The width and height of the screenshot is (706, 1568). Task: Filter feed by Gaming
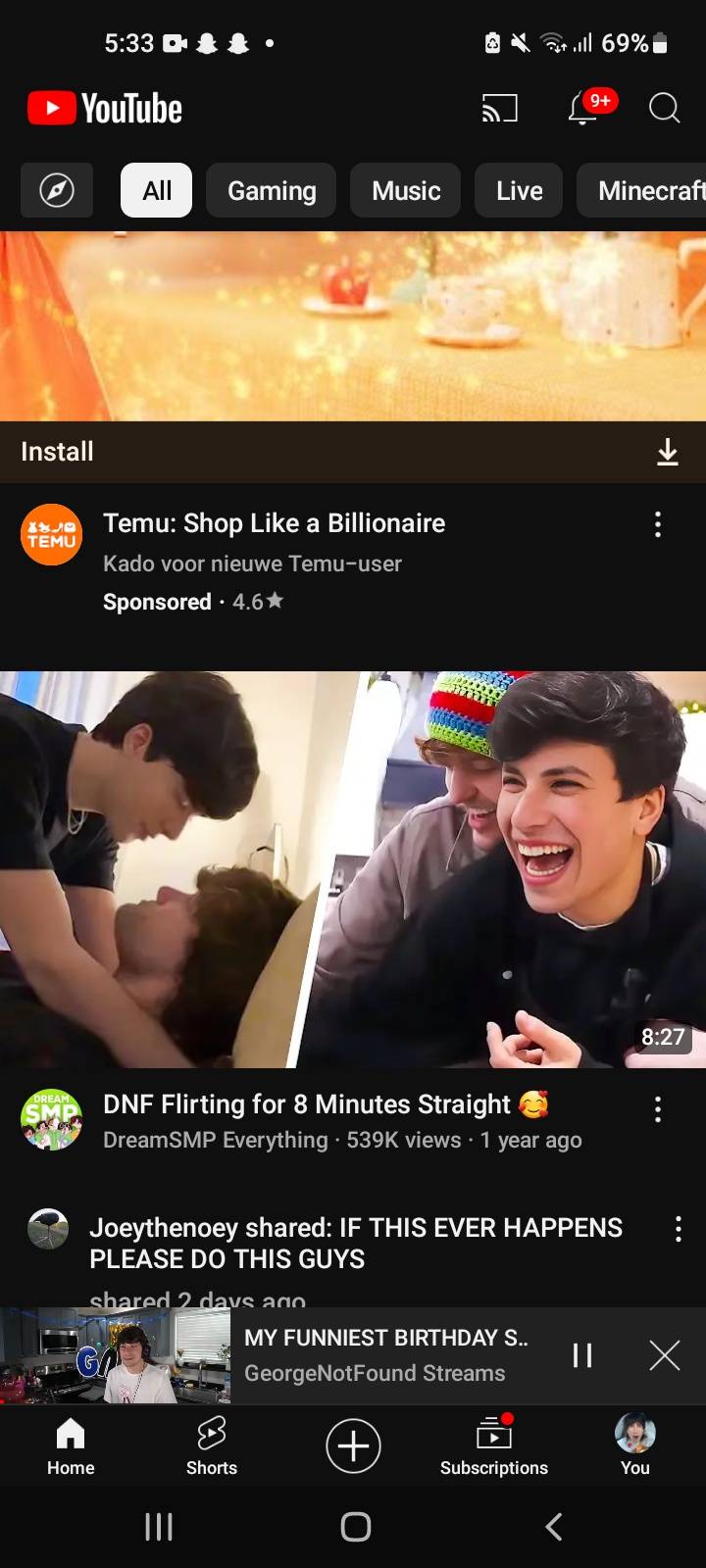(x=272, y=190)
